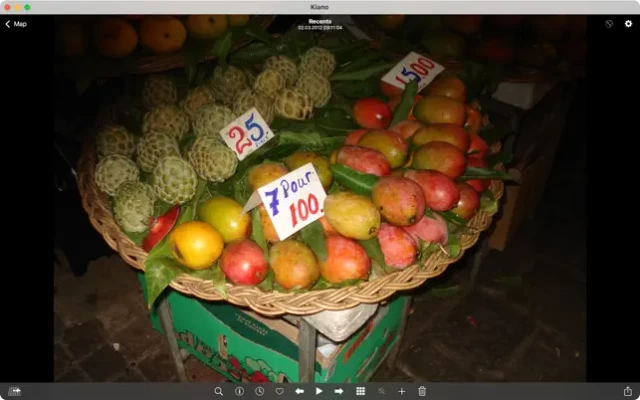640x400 pixels.
Task: Close the window with the red button
Action: tap(8, 7)
